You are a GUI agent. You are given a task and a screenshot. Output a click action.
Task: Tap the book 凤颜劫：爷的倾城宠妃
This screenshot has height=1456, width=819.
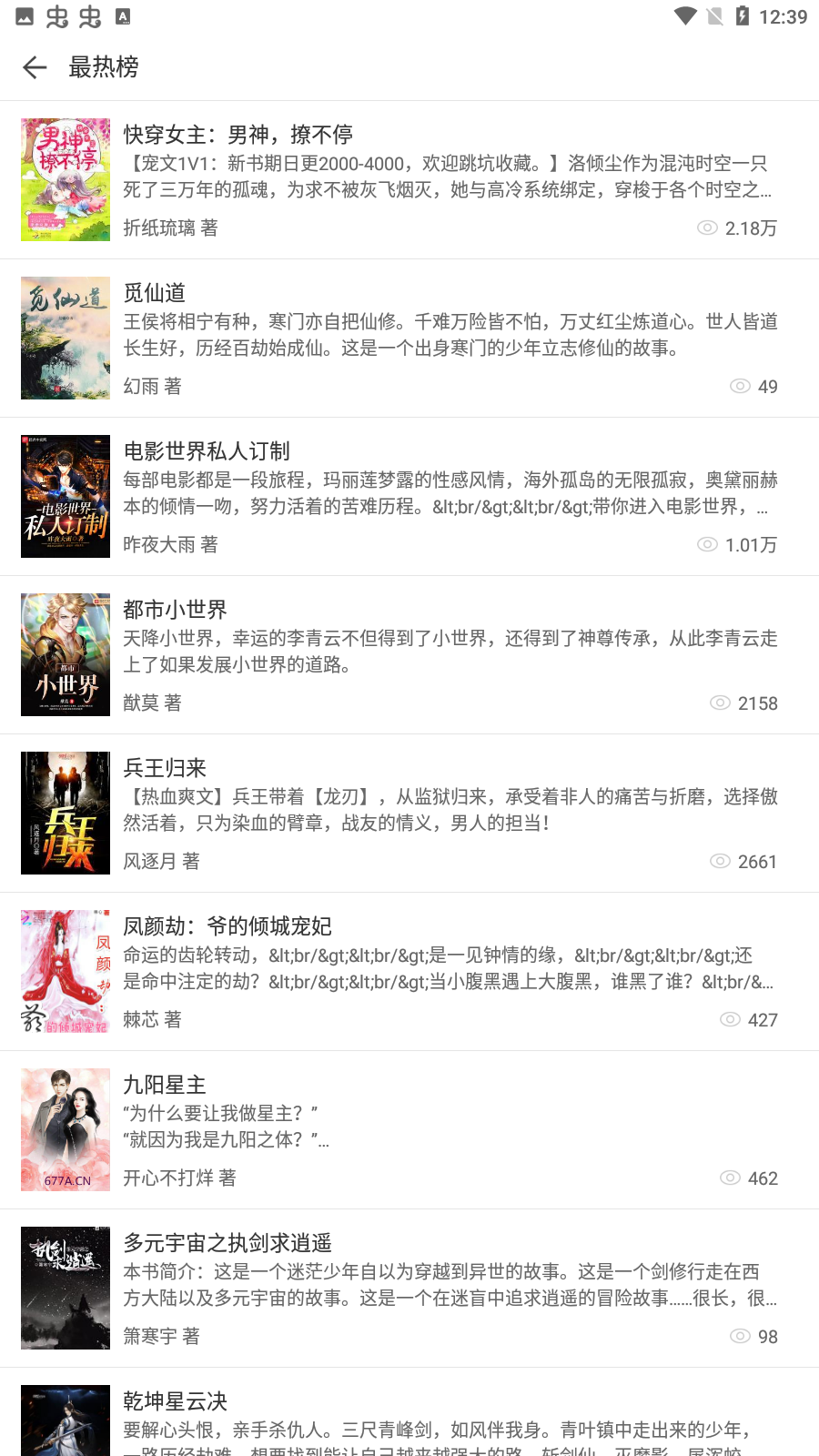point(227,926)
